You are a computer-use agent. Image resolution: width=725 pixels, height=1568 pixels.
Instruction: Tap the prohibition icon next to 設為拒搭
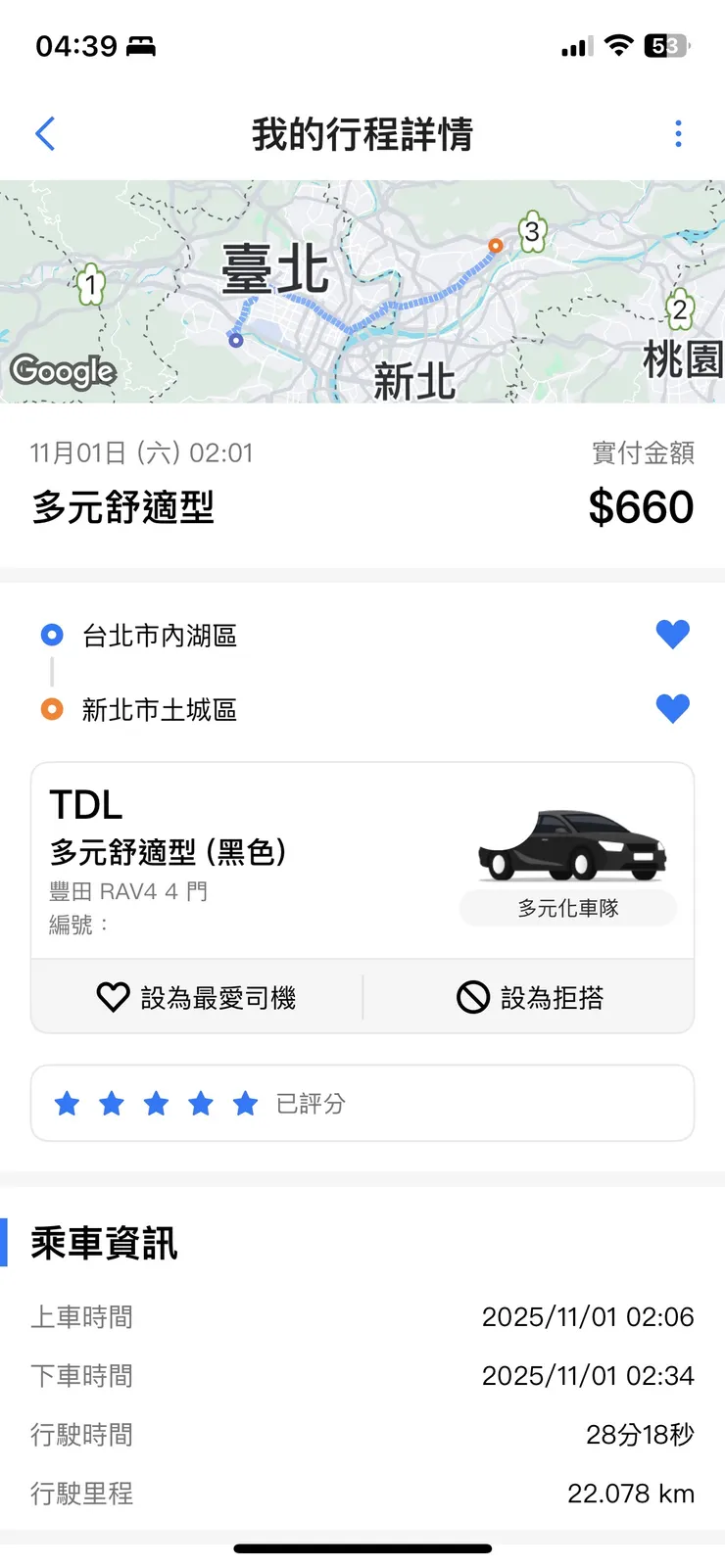(471, 997)
